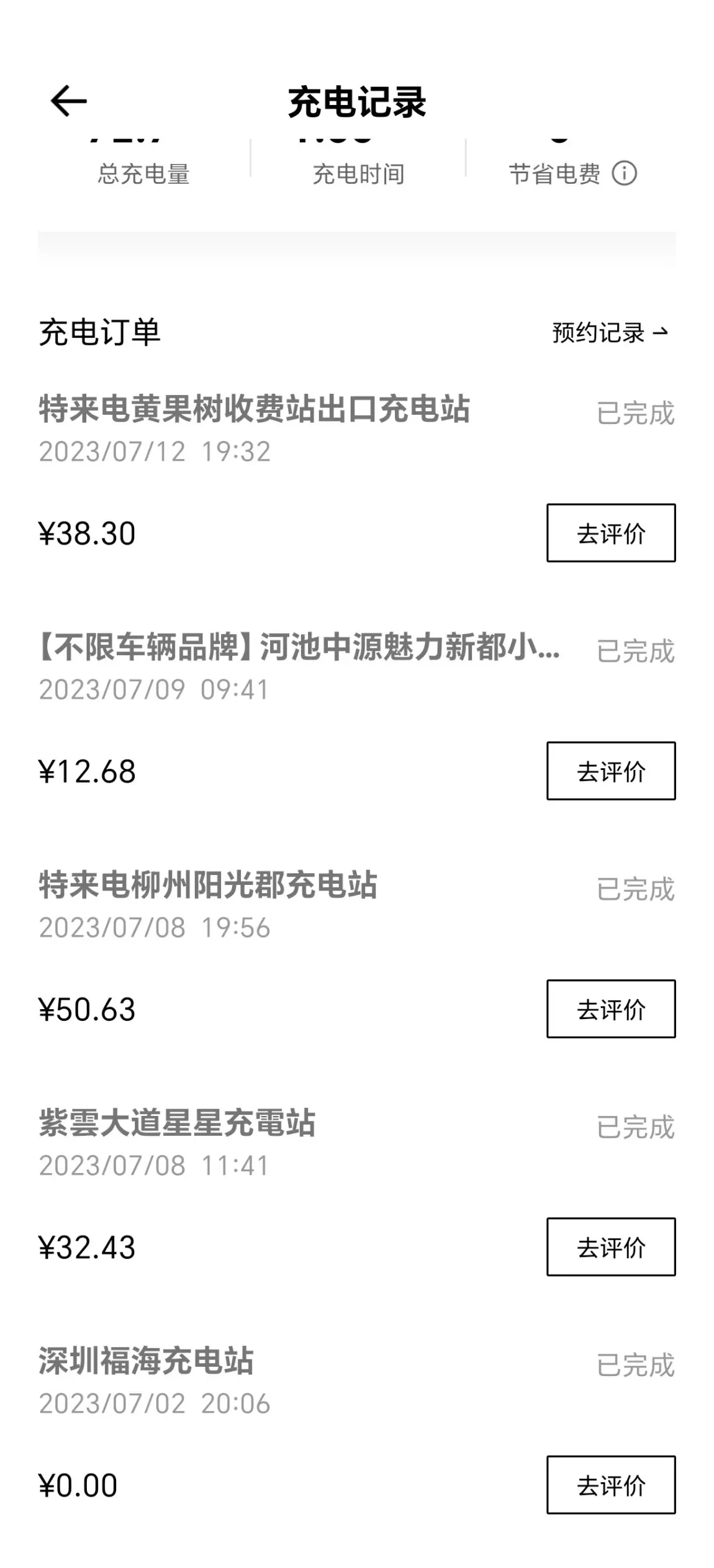Rate the ¥32.43 order via 去评价
Image resolution: width=714 pixels, height=1568 pixels.
coord(611,1246)
